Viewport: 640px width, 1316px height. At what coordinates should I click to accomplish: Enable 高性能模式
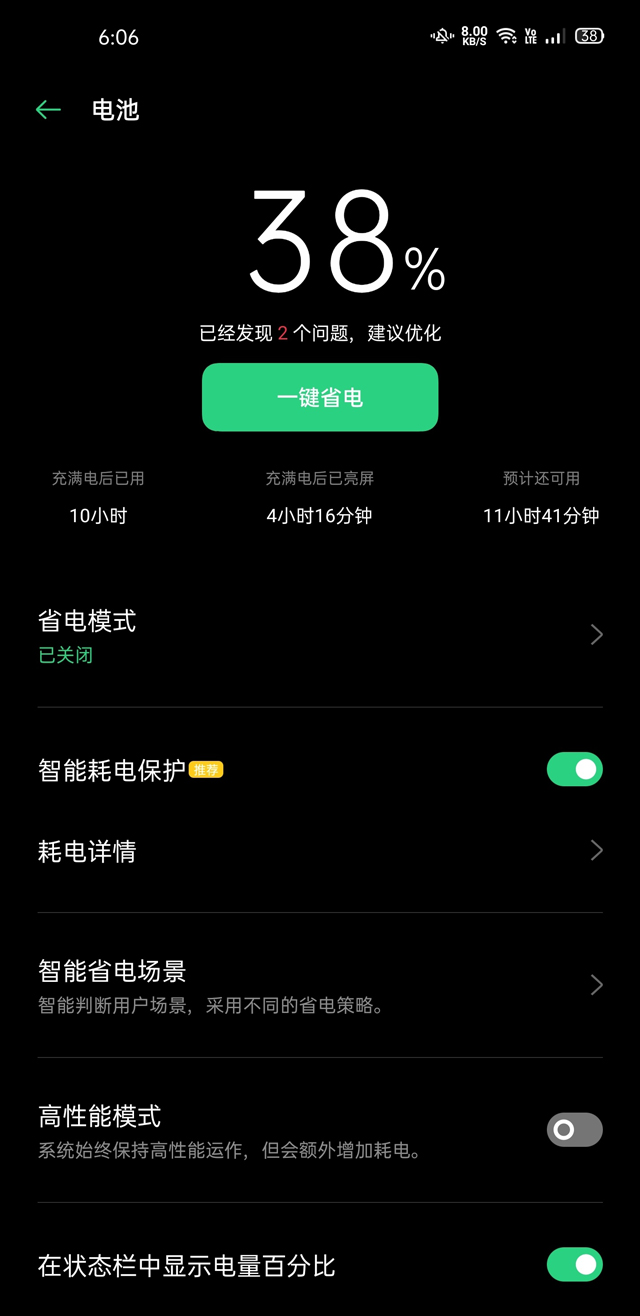tap(574, 1129)
